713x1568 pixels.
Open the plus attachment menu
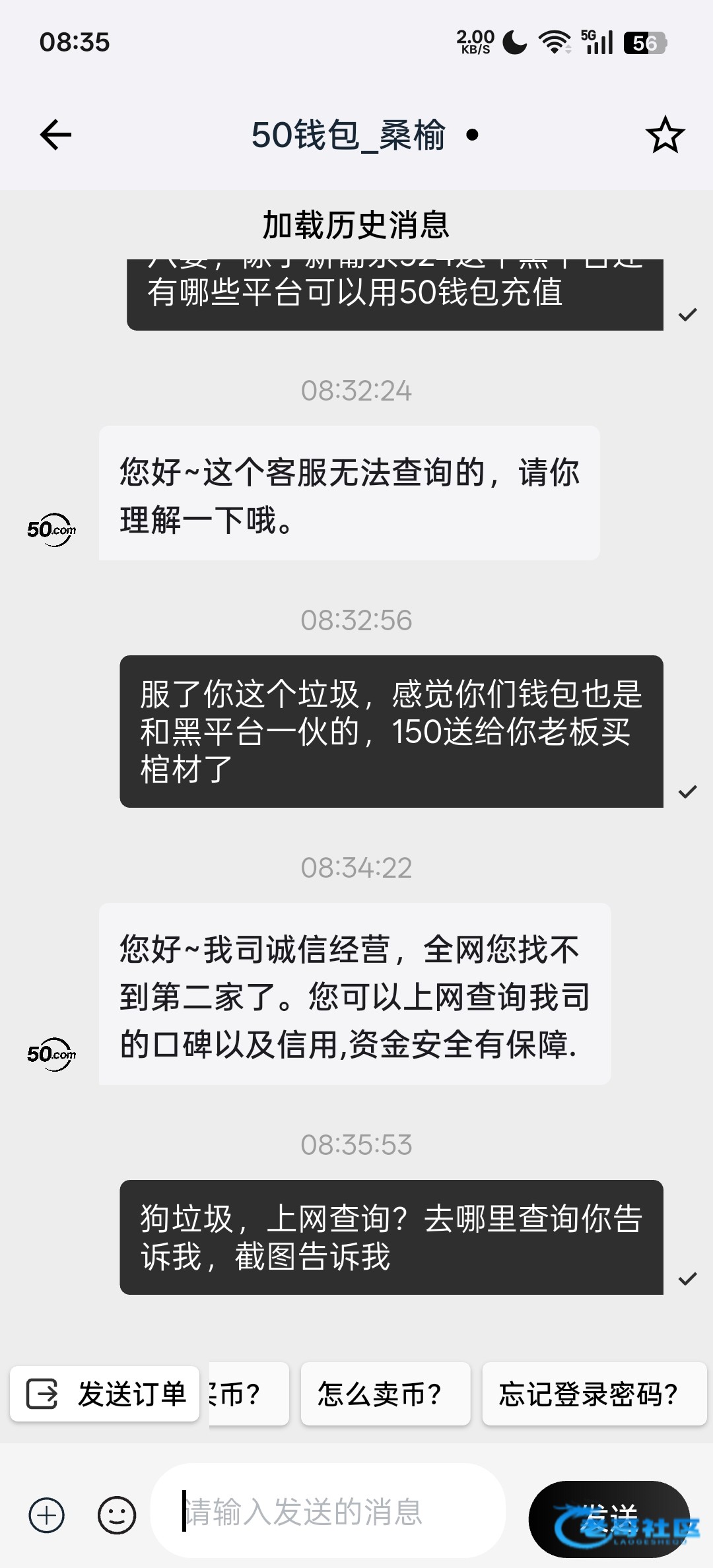coord(47,1515)
